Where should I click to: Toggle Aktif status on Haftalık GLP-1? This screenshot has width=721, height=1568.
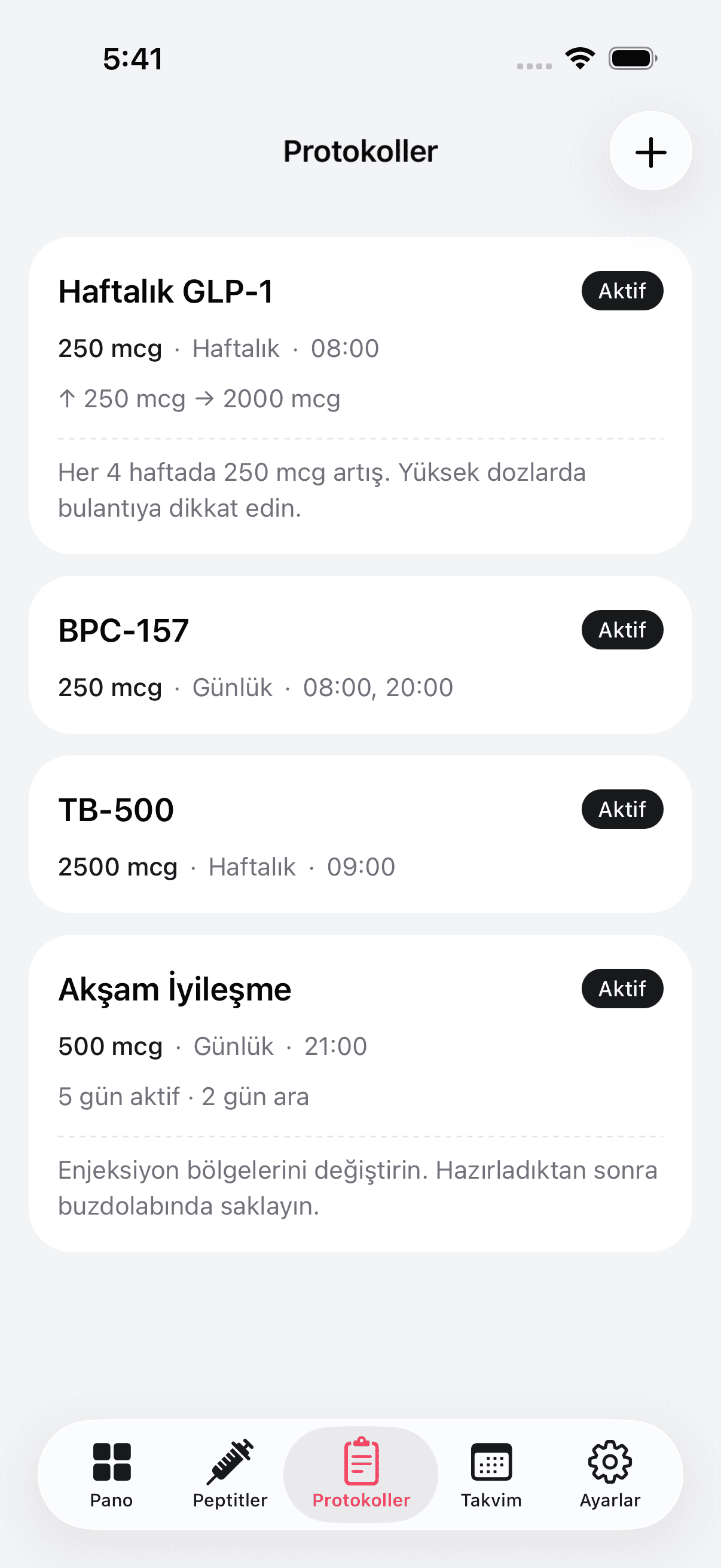(x=622, y=291)
